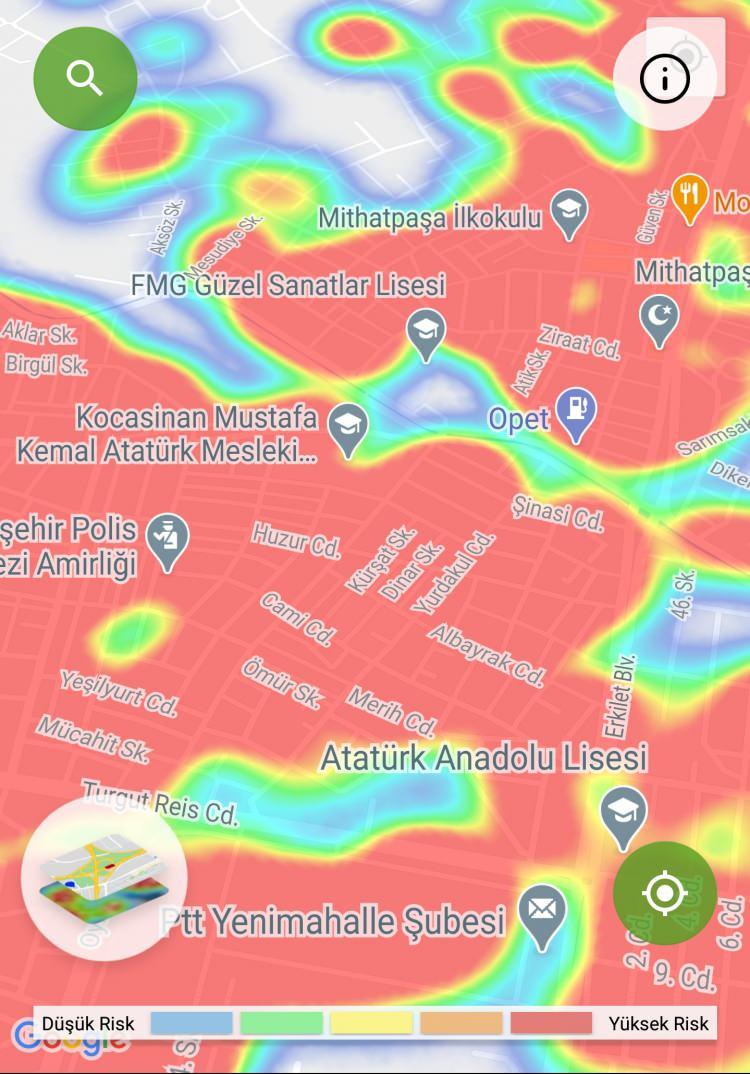Open the orange restaurant marker
This screenshot has width=750, height=1074.
[688, 196]
